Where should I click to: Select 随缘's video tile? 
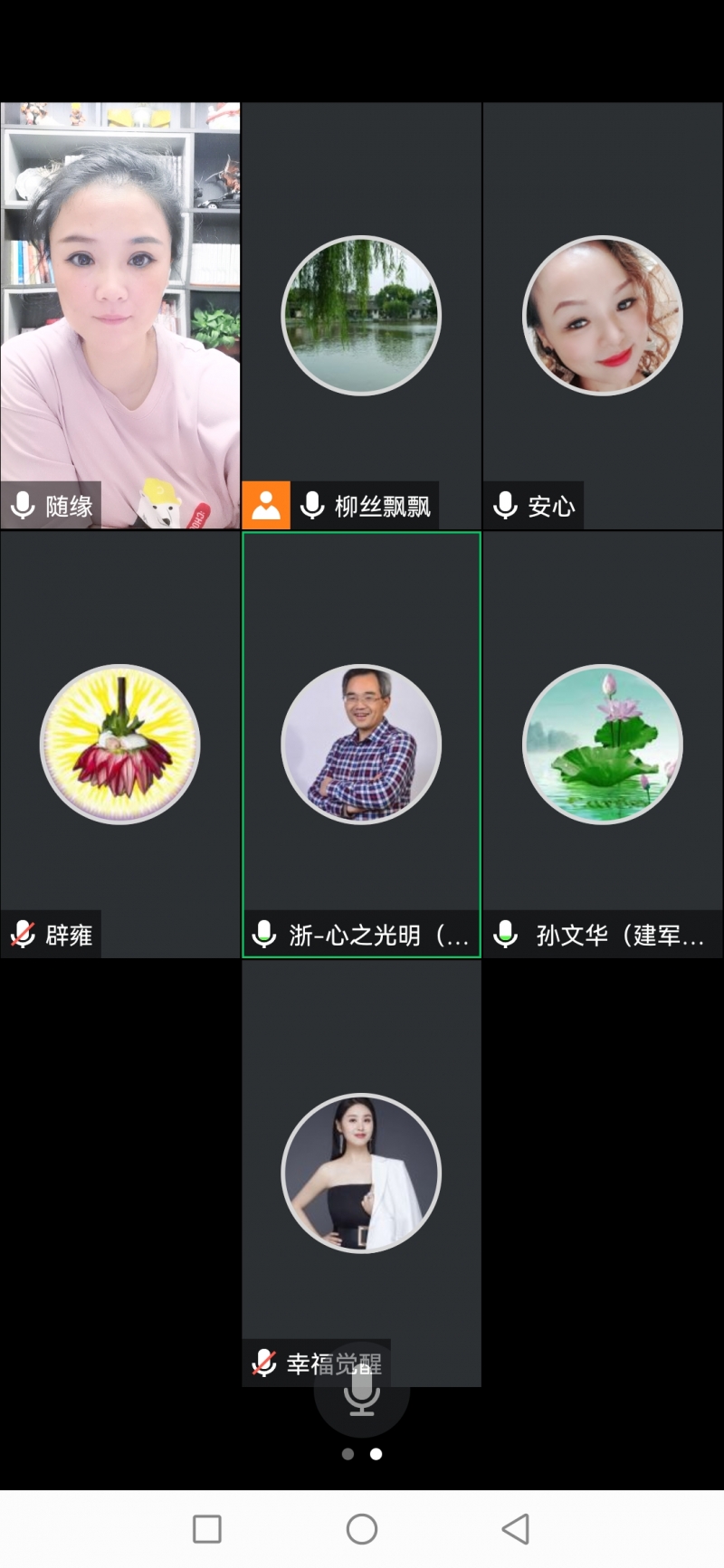[120, 315]
